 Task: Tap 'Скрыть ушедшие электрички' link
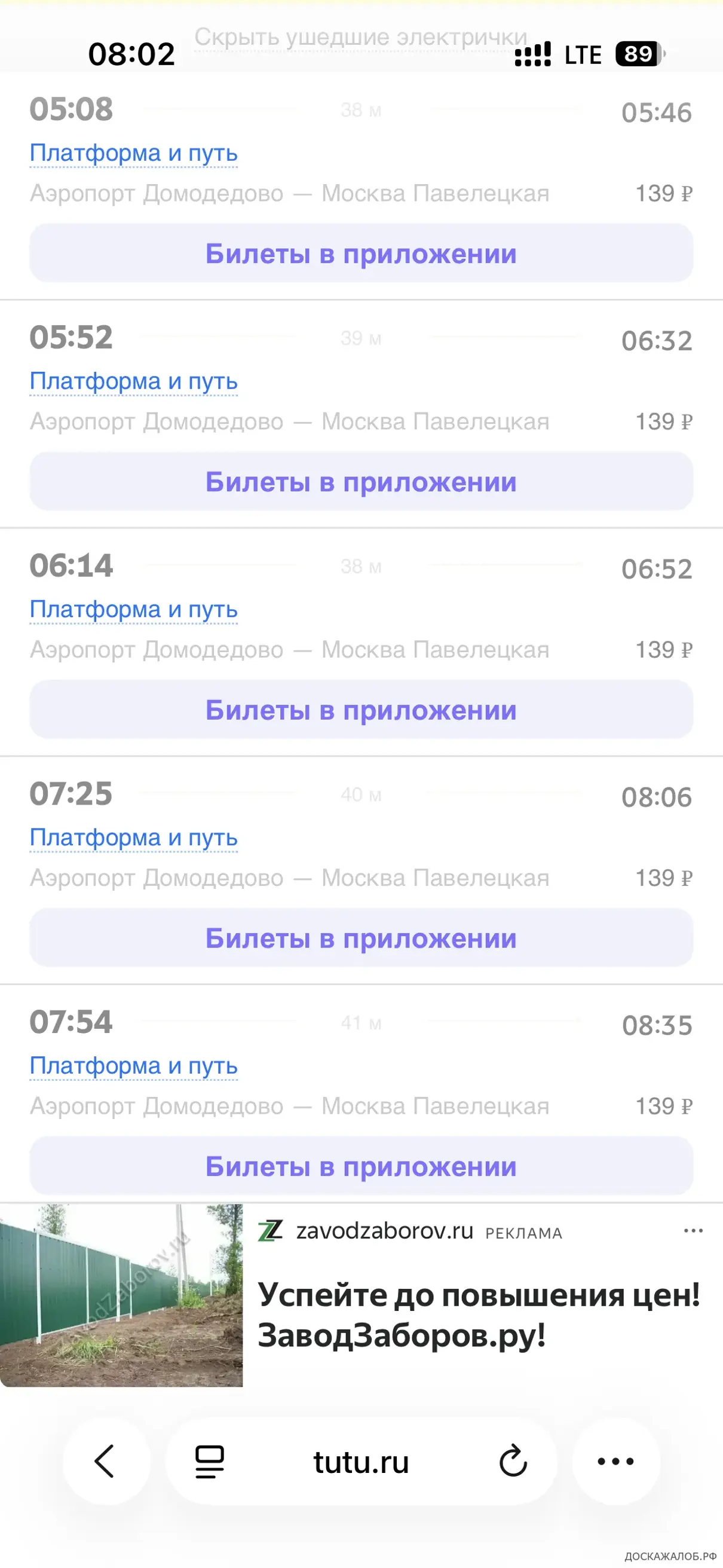tap(360, 38)
